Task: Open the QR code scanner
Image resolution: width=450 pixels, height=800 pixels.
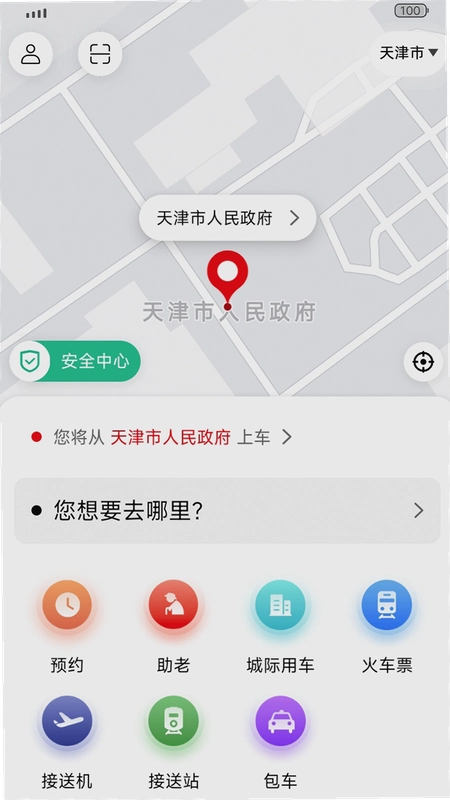Action: (100, 54)
